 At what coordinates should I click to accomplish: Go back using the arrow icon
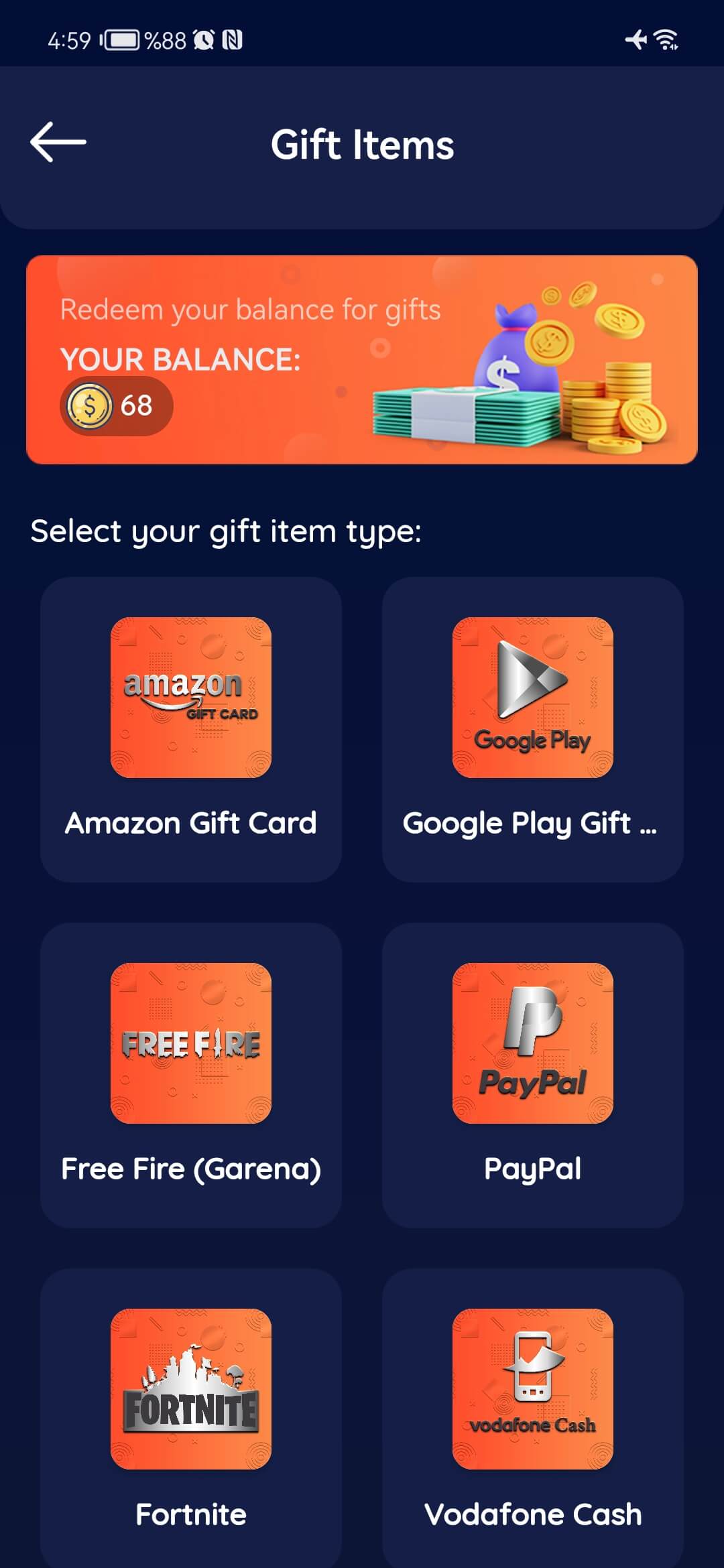coord(58,142)
